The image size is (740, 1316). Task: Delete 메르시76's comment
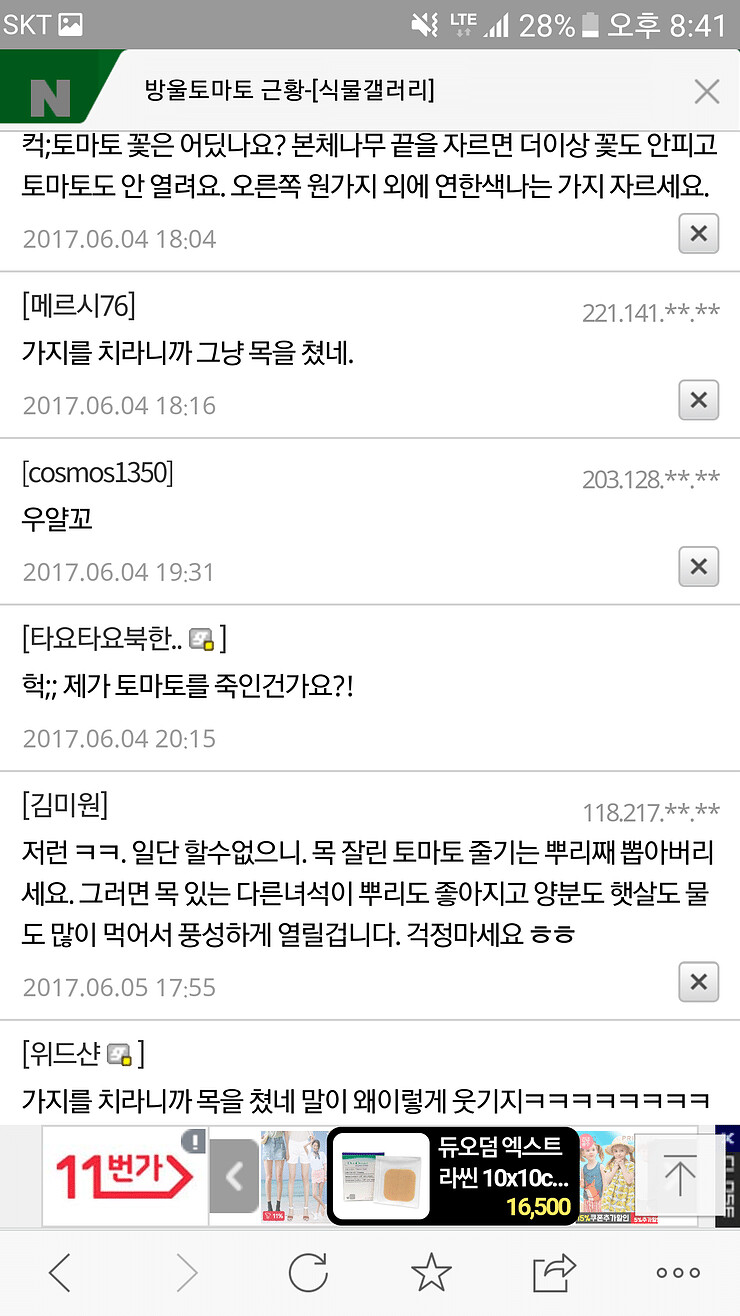coord(699,401)
